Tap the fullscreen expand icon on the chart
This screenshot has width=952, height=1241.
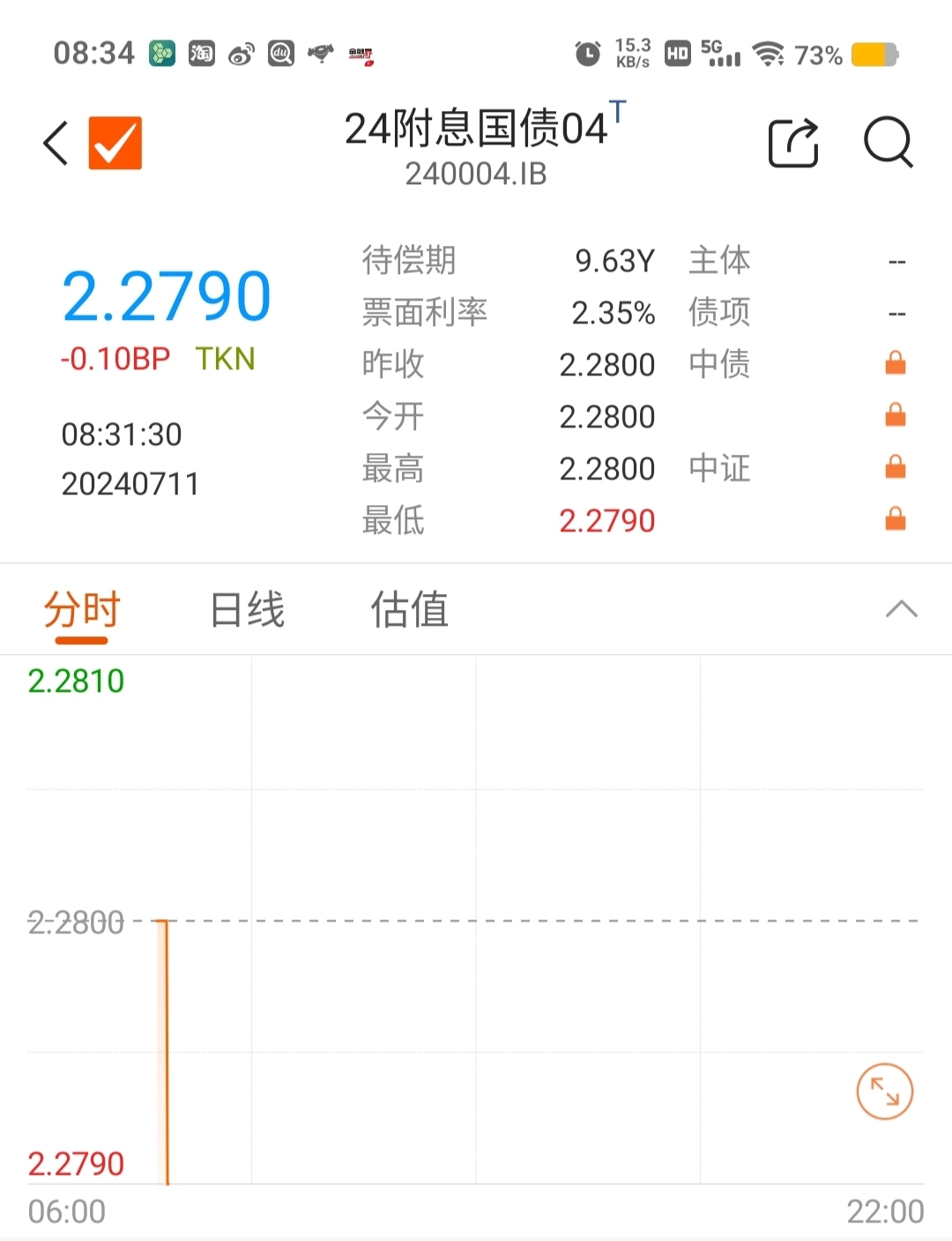pos(884,1090)
